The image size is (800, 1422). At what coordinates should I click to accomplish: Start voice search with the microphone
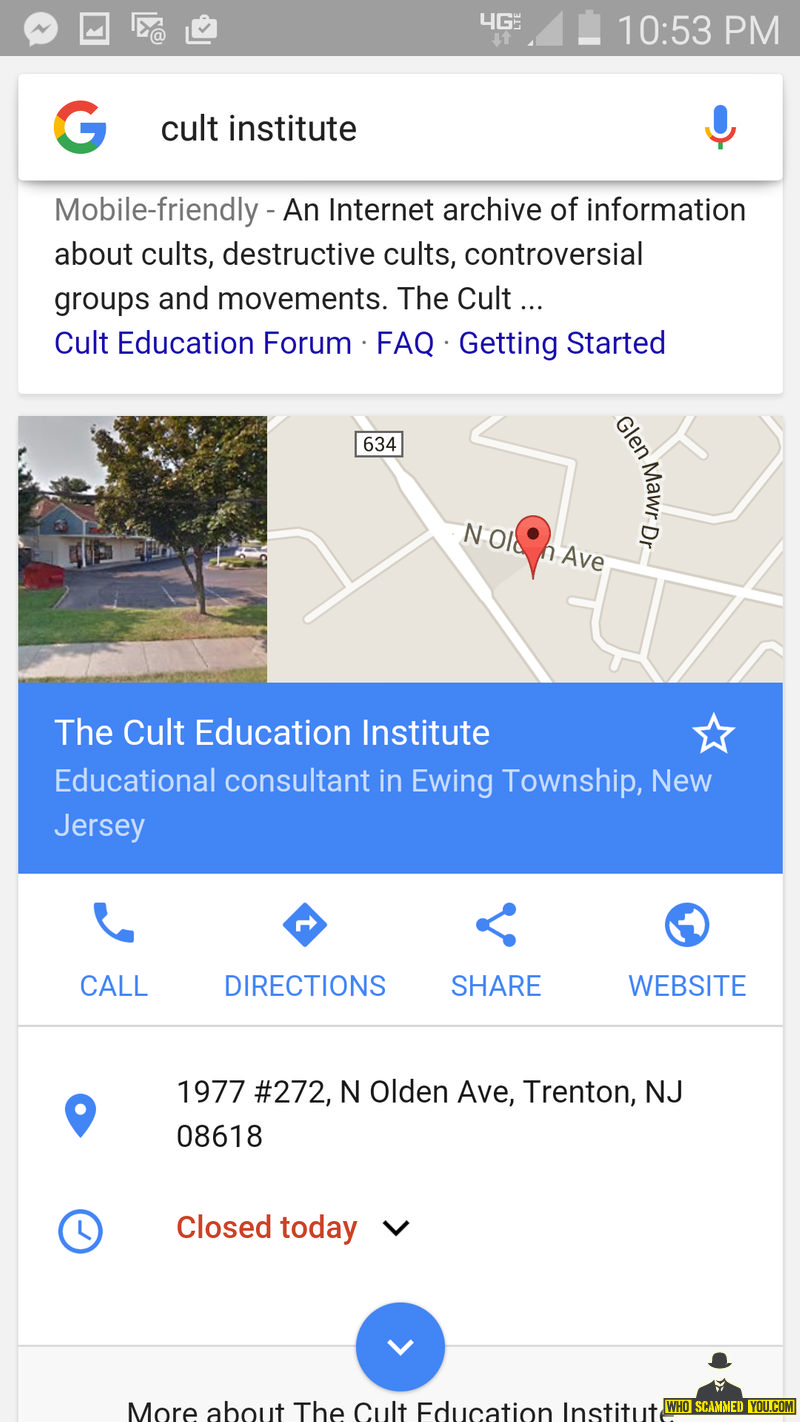click(x=719, y=128)
